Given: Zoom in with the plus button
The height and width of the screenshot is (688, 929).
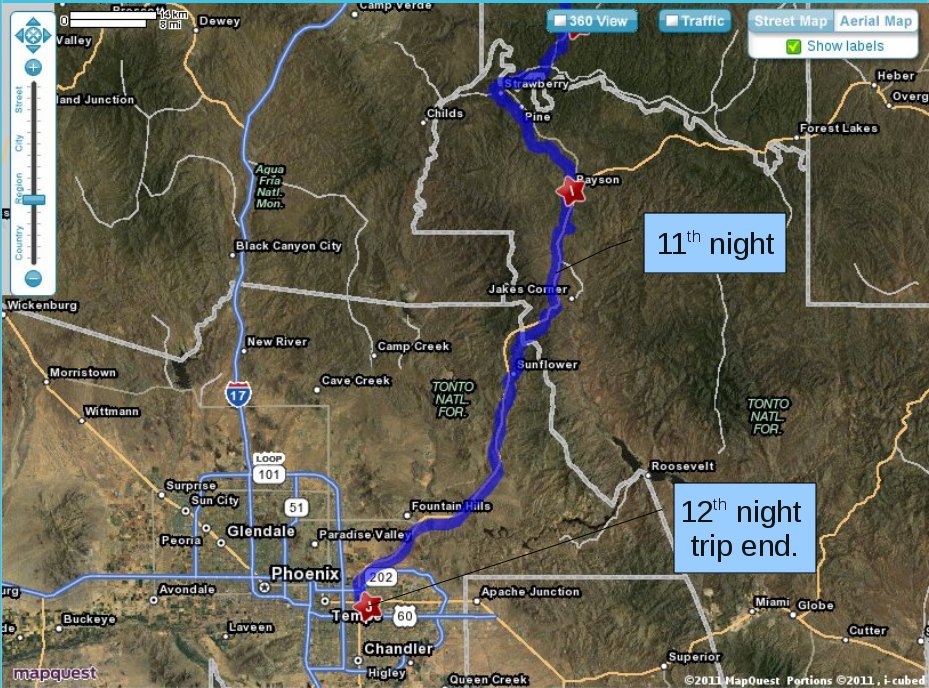Looking at the screenshot, I should (33, 68).
